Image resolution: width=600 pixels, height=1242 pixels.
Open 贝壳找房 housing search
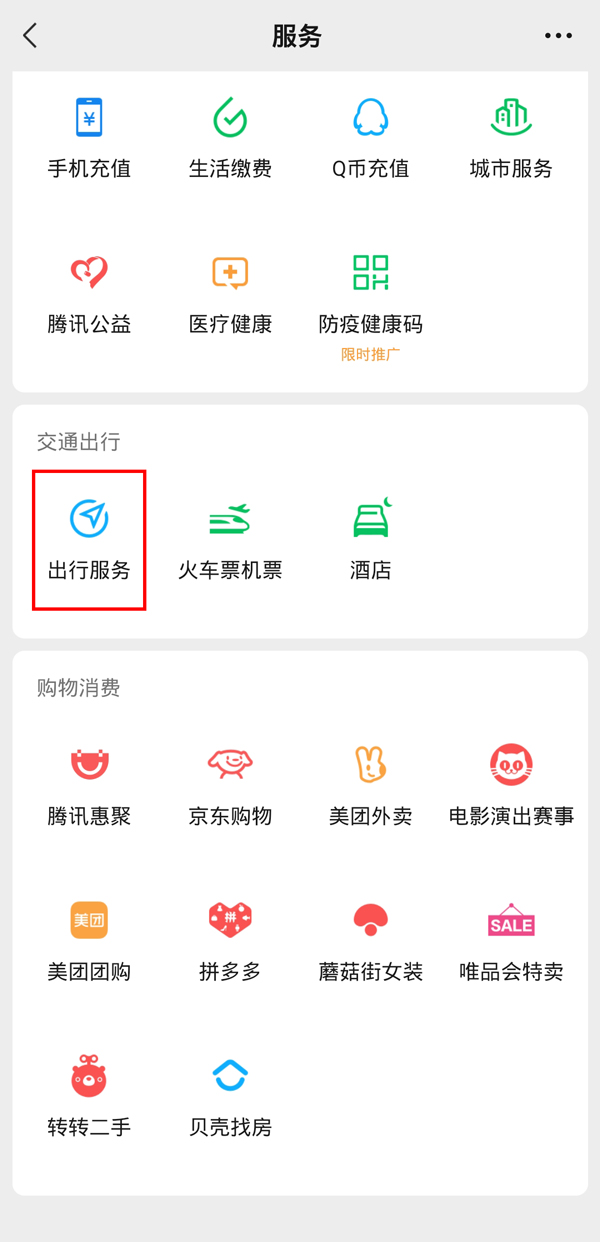click(230, 1097)
